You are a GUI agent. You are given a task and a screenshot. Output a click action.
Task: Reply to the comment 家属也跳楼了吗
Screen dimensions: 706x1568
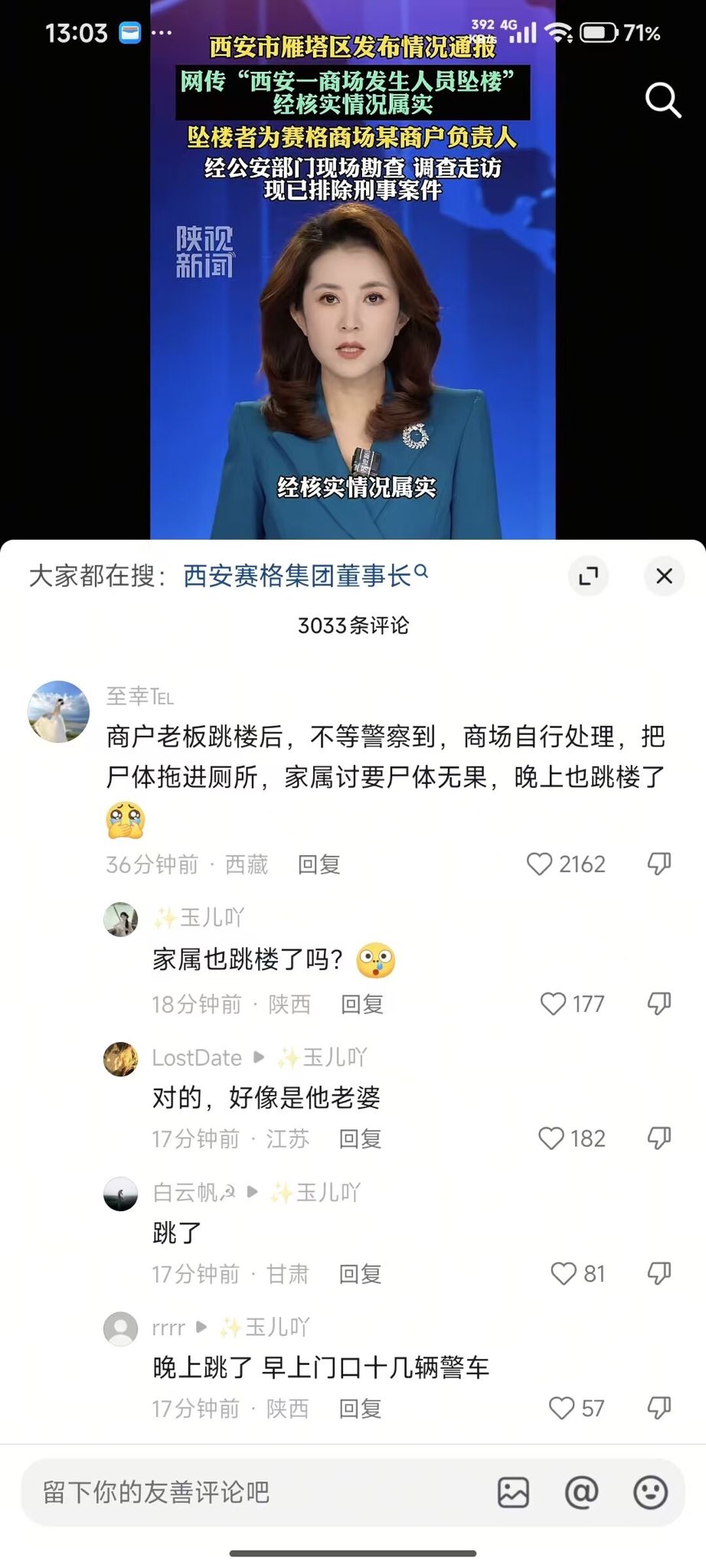[362, 1004]
